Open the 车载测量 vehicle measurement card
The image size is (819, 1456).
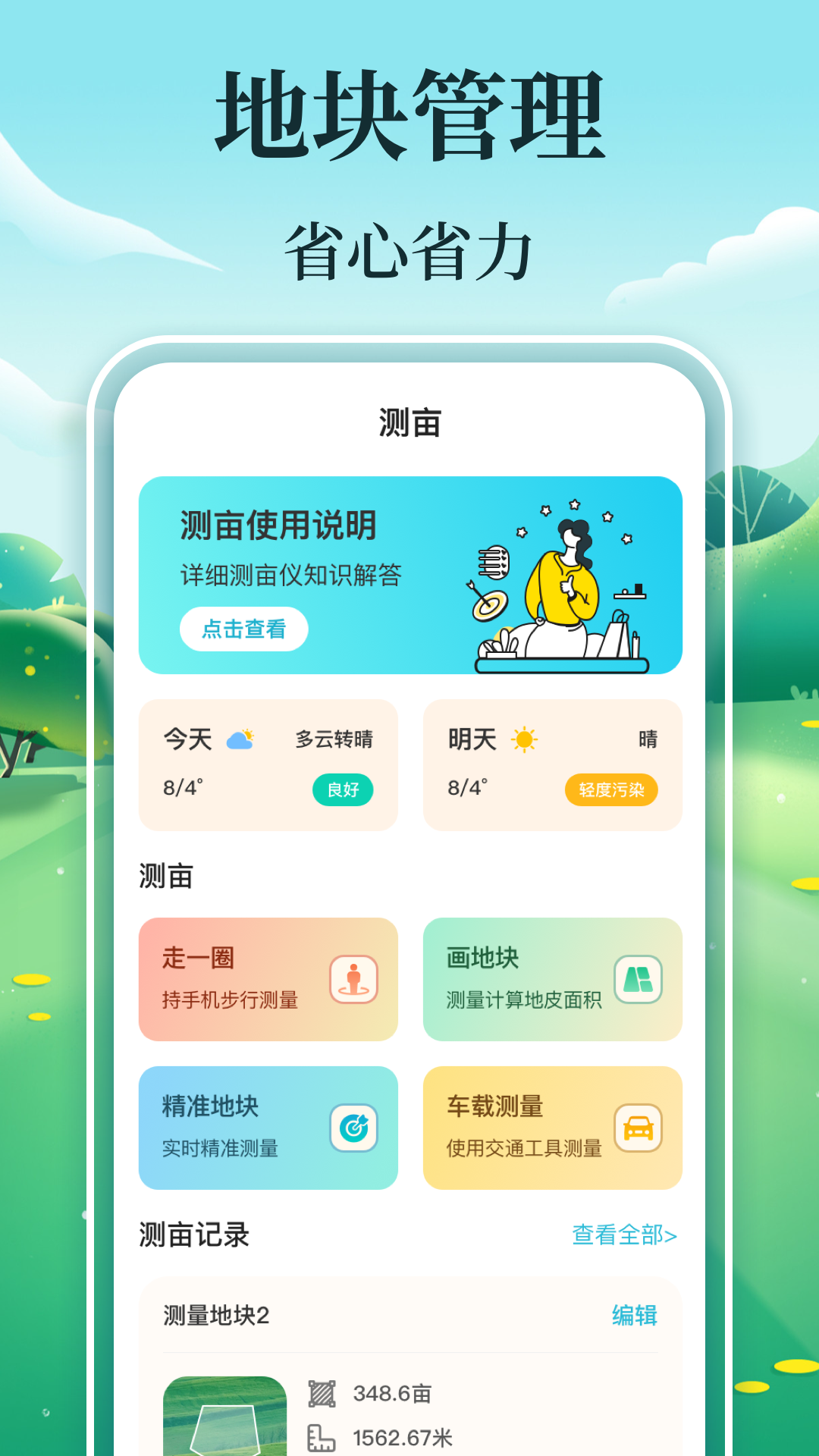[552, 1128]
